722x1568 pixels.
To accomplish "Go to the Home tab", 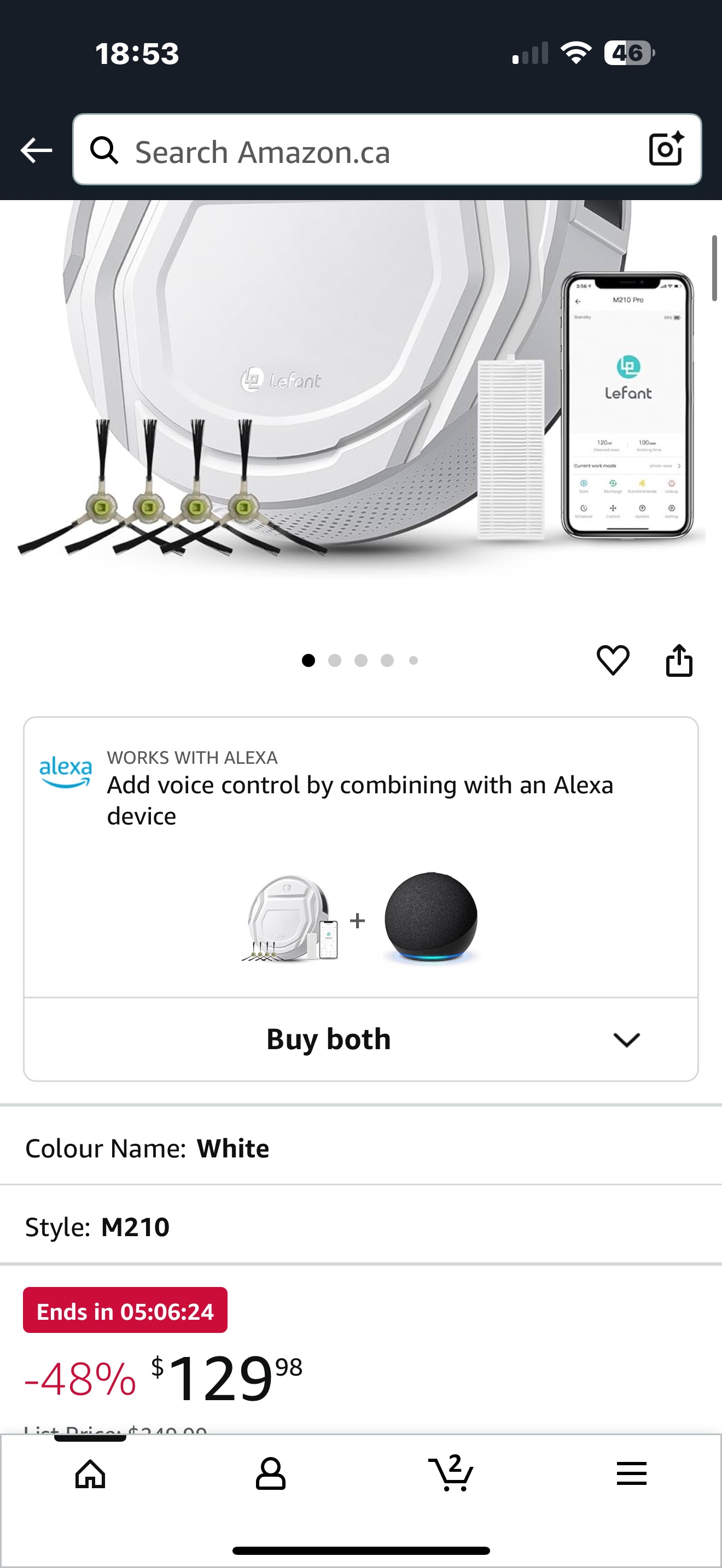I will (x=90, y=1475).
